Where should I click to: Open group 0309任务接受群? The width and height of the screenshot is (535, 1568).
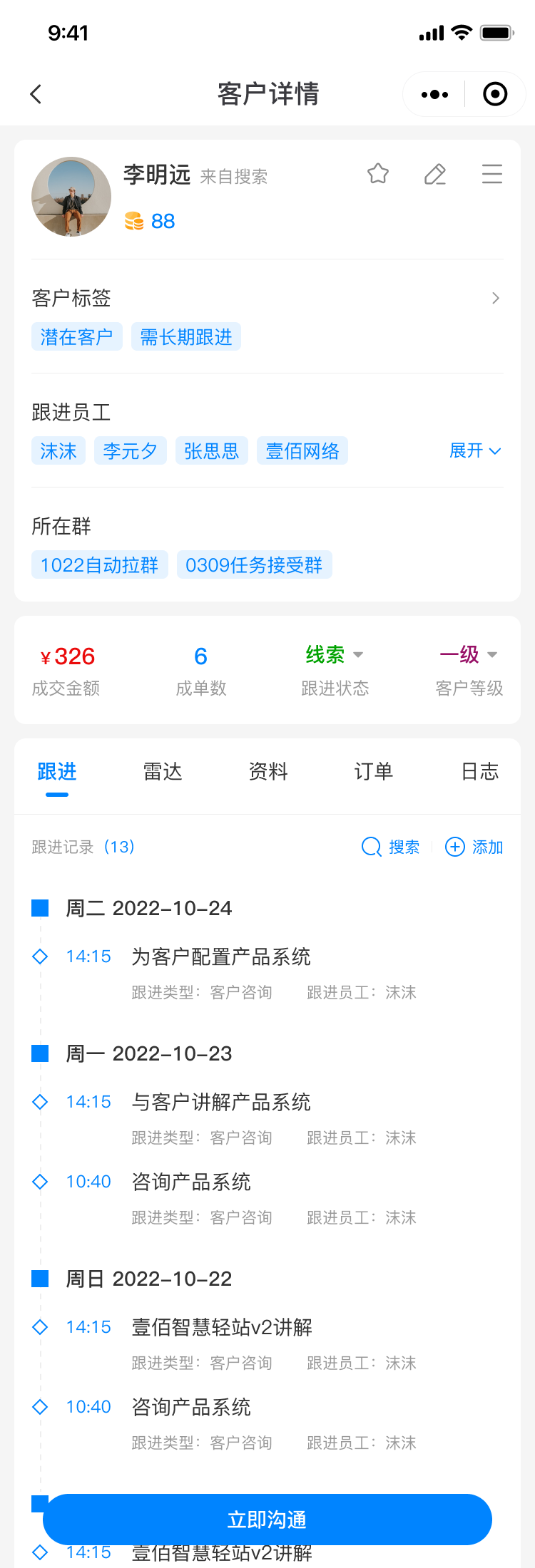pyautogui.click(x=254, y=564)
